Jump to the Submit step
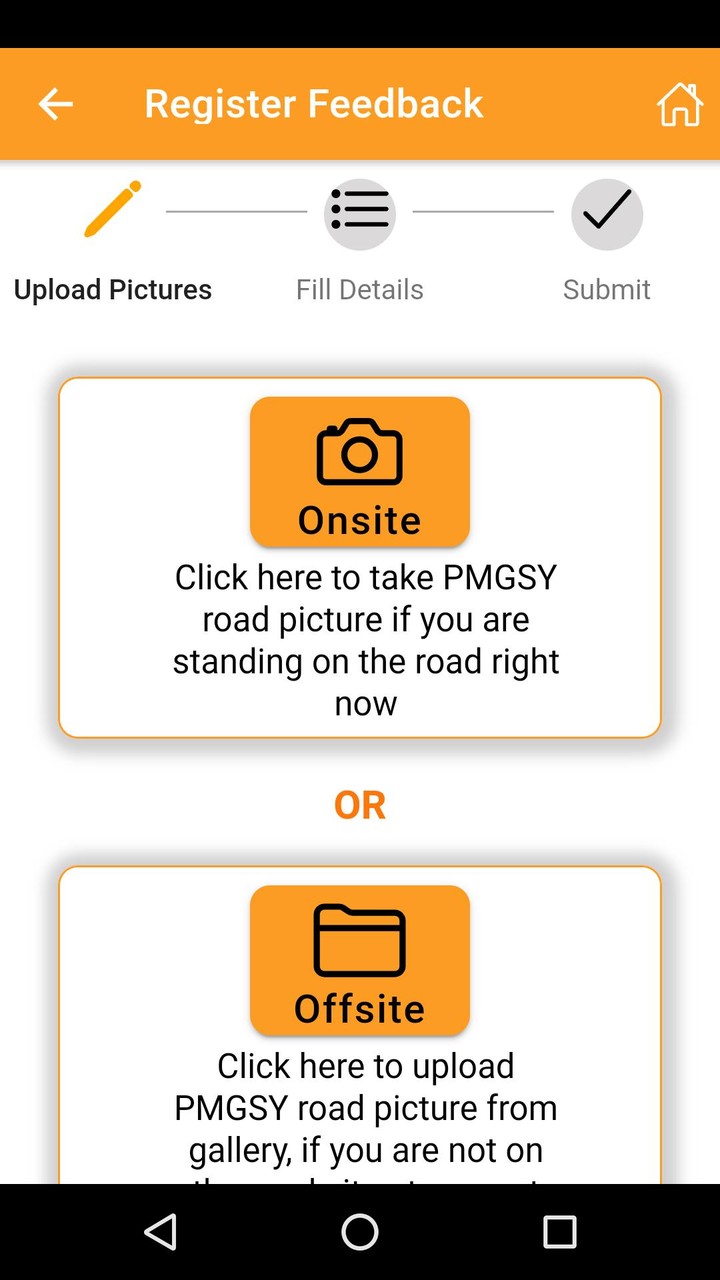 pos(607,289)
